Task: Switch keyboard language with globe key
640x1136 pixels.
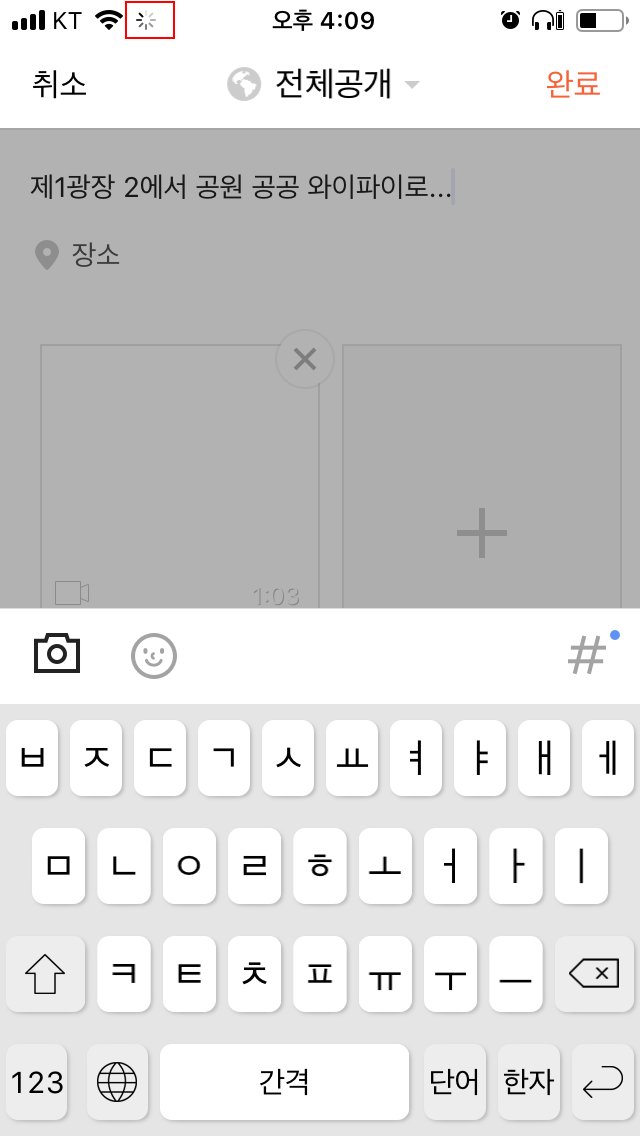Action: pyautogui.click(x=117, y=1082)
